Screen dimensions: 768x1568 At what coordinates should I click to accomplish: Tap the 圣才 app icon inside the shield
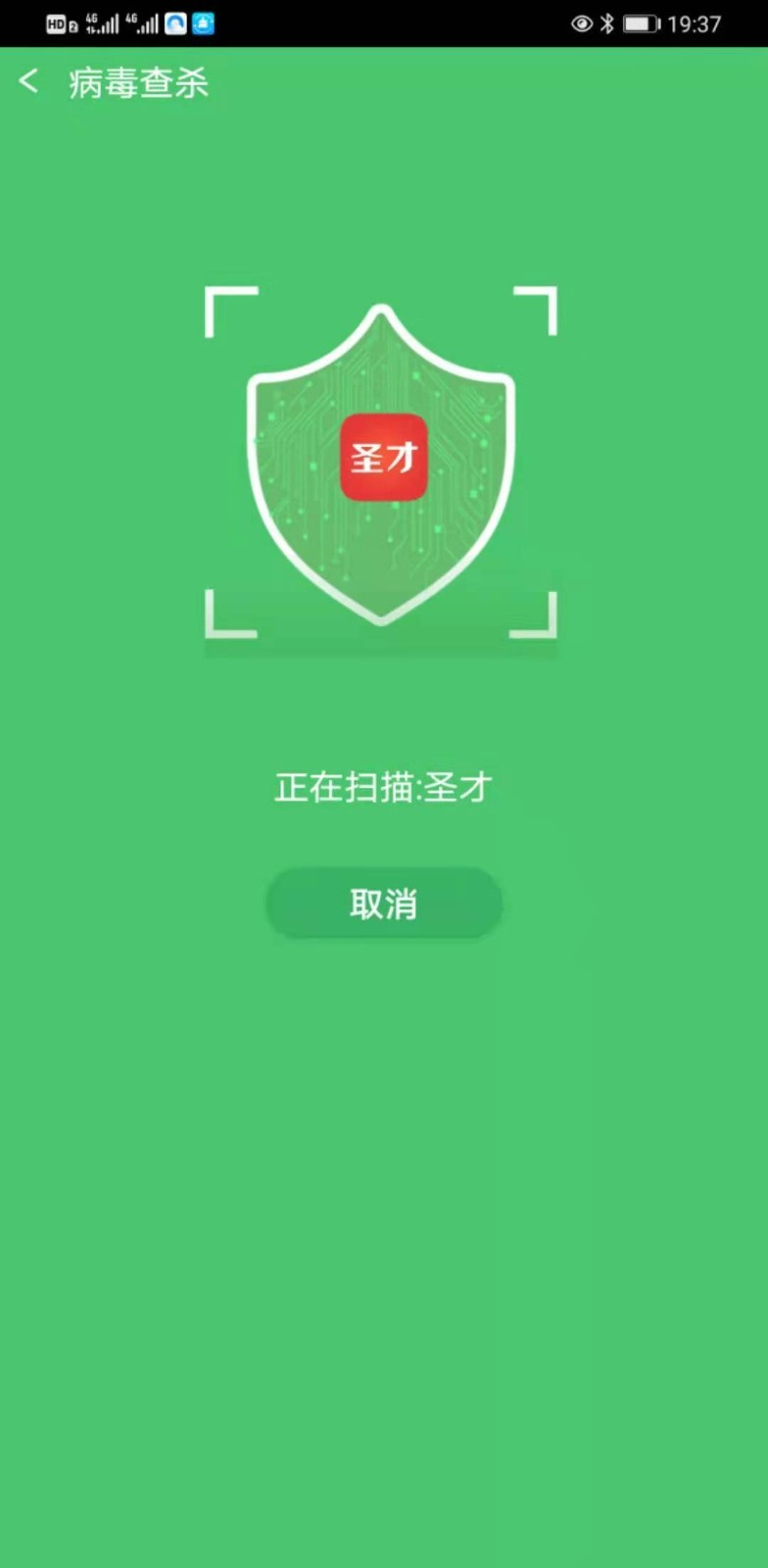(x=383, y=457)
